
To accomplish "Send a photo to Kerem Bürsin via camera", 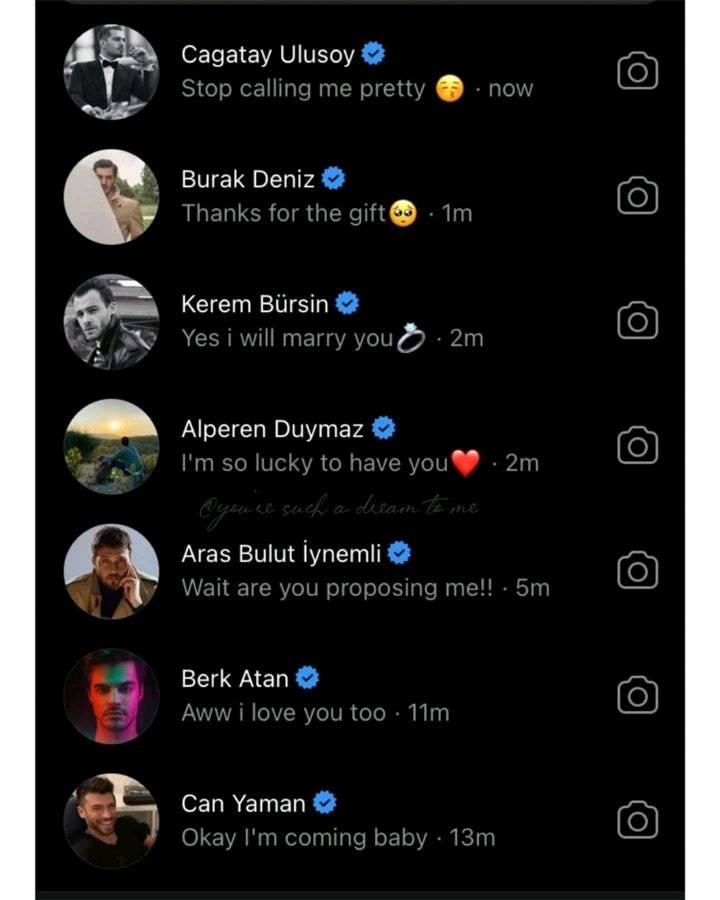I will (x=637, y=320).
